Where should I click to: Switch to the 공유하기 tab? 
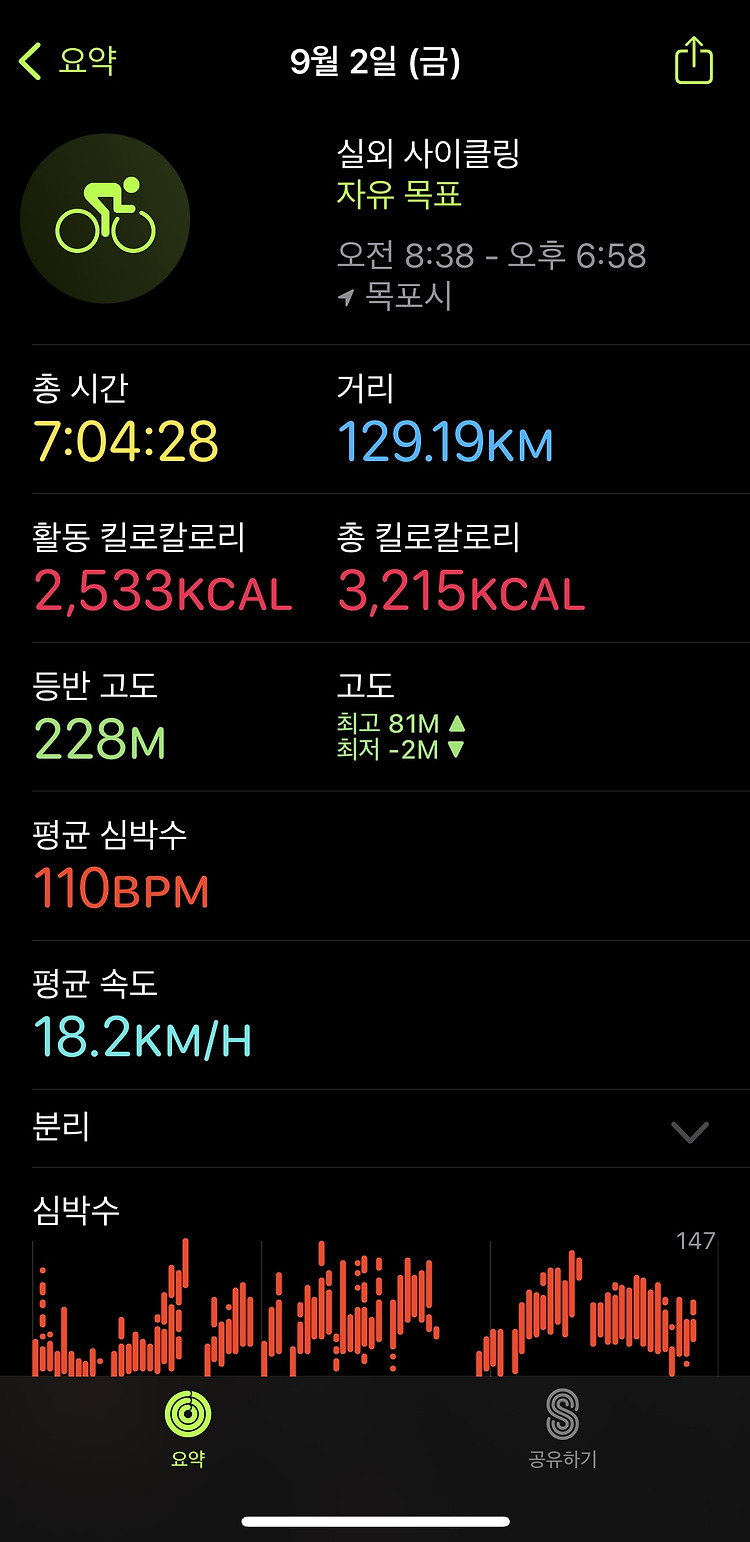563,1428
